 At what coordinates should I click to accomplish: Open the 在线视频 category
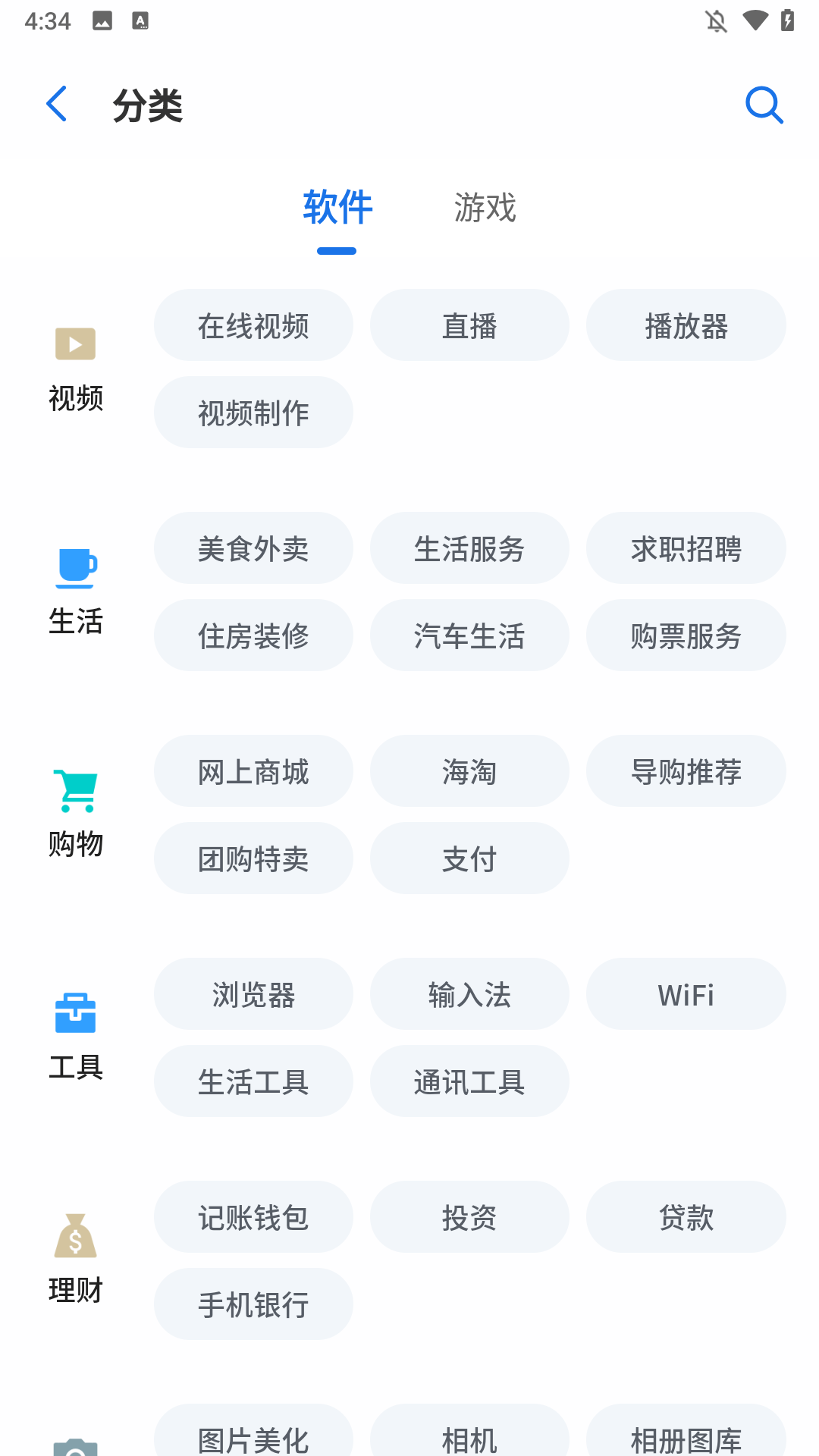tap(253, 325)
